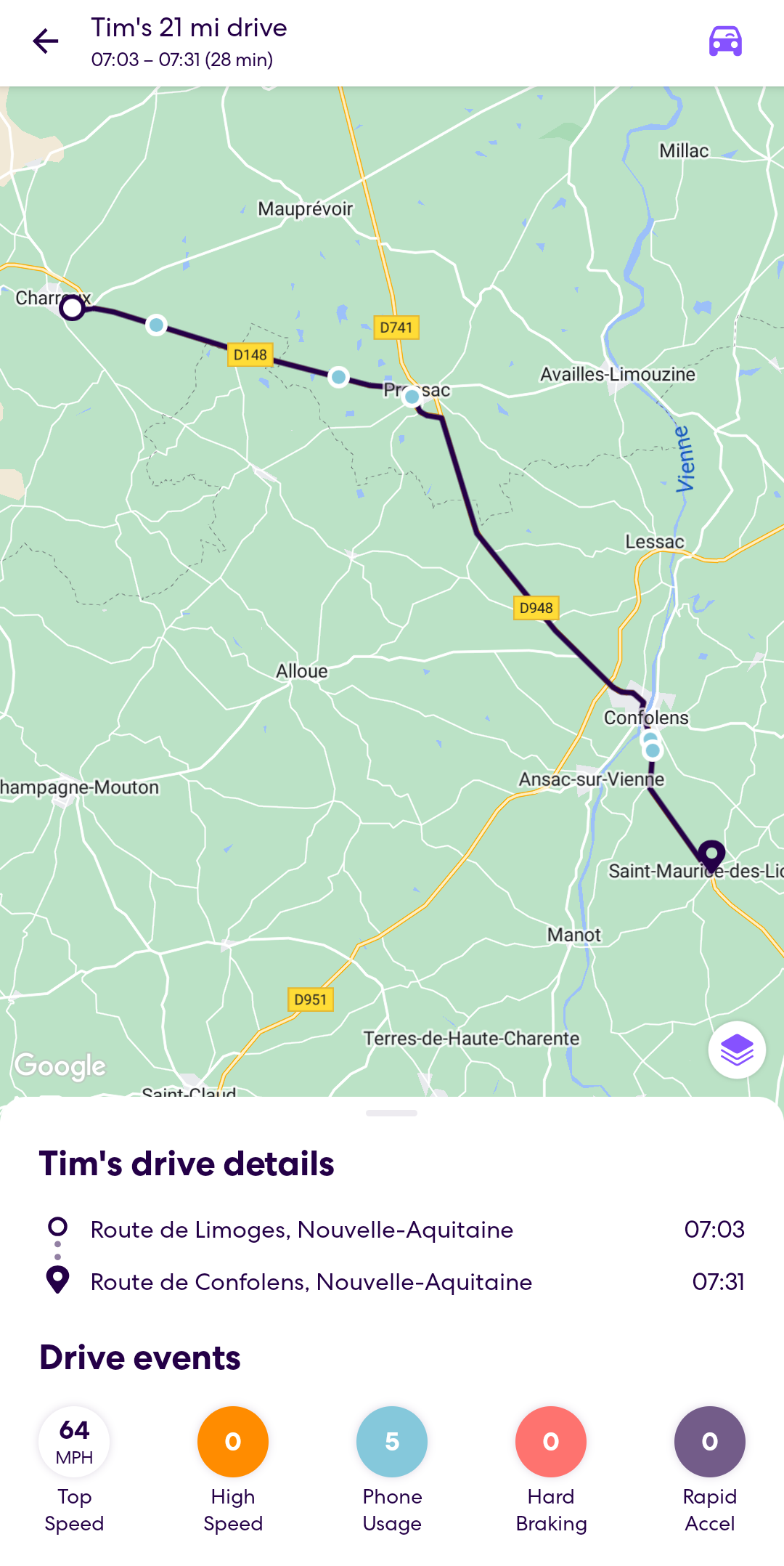The image size is (784, 1566).
Task: View Phone Usage drive events
Action: tap(392, 1442)
